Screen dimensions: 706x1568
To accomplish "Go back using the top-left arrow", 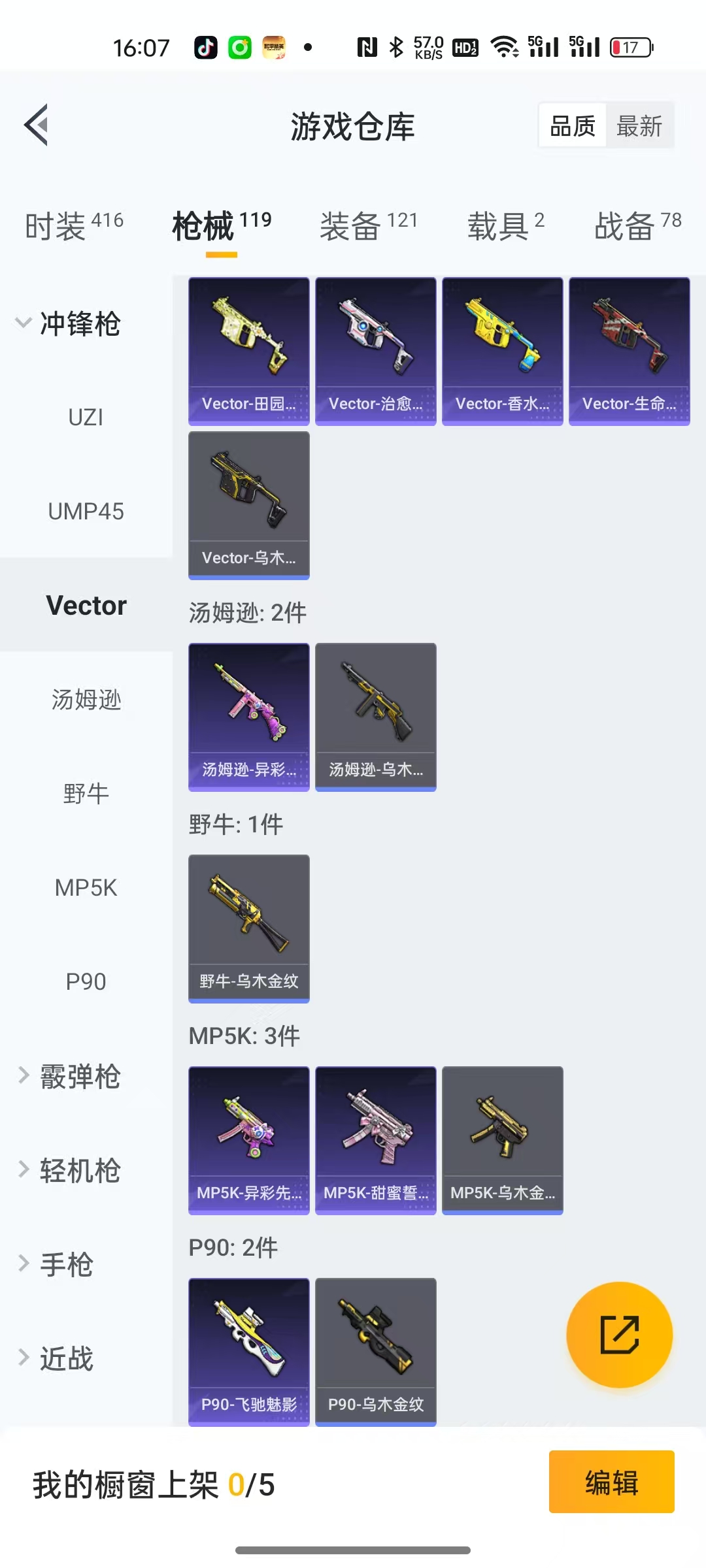I will tap(37, 124).
